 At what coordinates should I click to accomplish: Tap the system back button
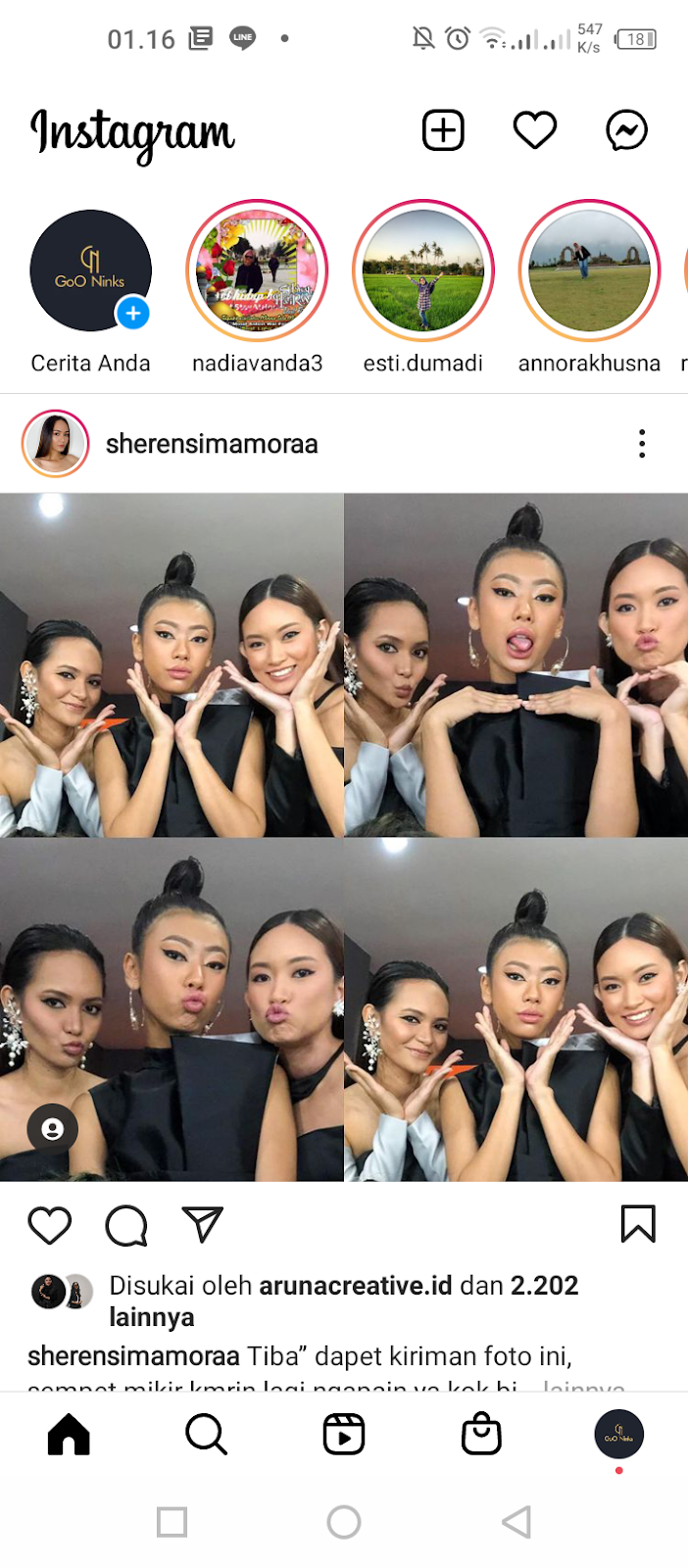click(x=516, y=1522)
